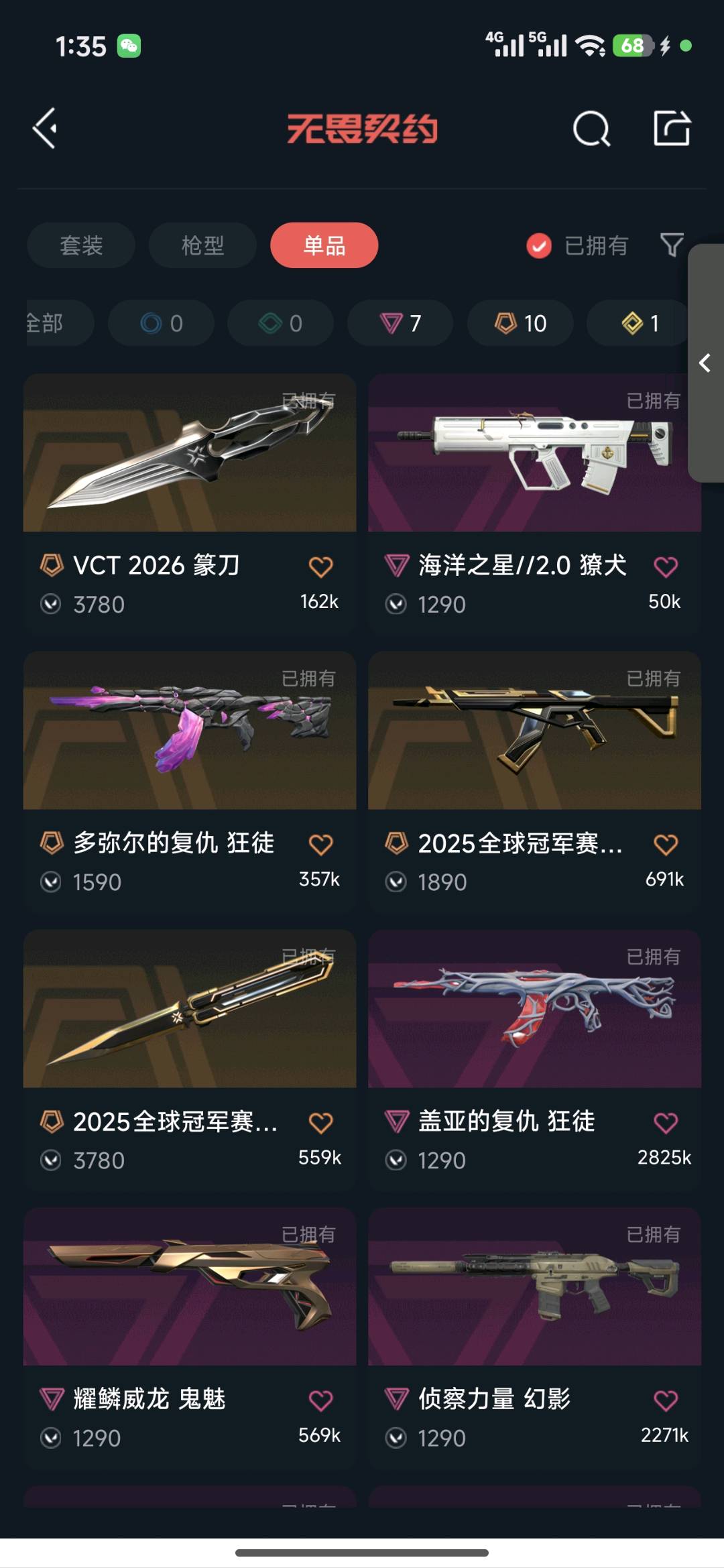Like the VCT 2026 篆刀 skin
The height and width of the screenshot is (1568, 724).
click(320, 567)
